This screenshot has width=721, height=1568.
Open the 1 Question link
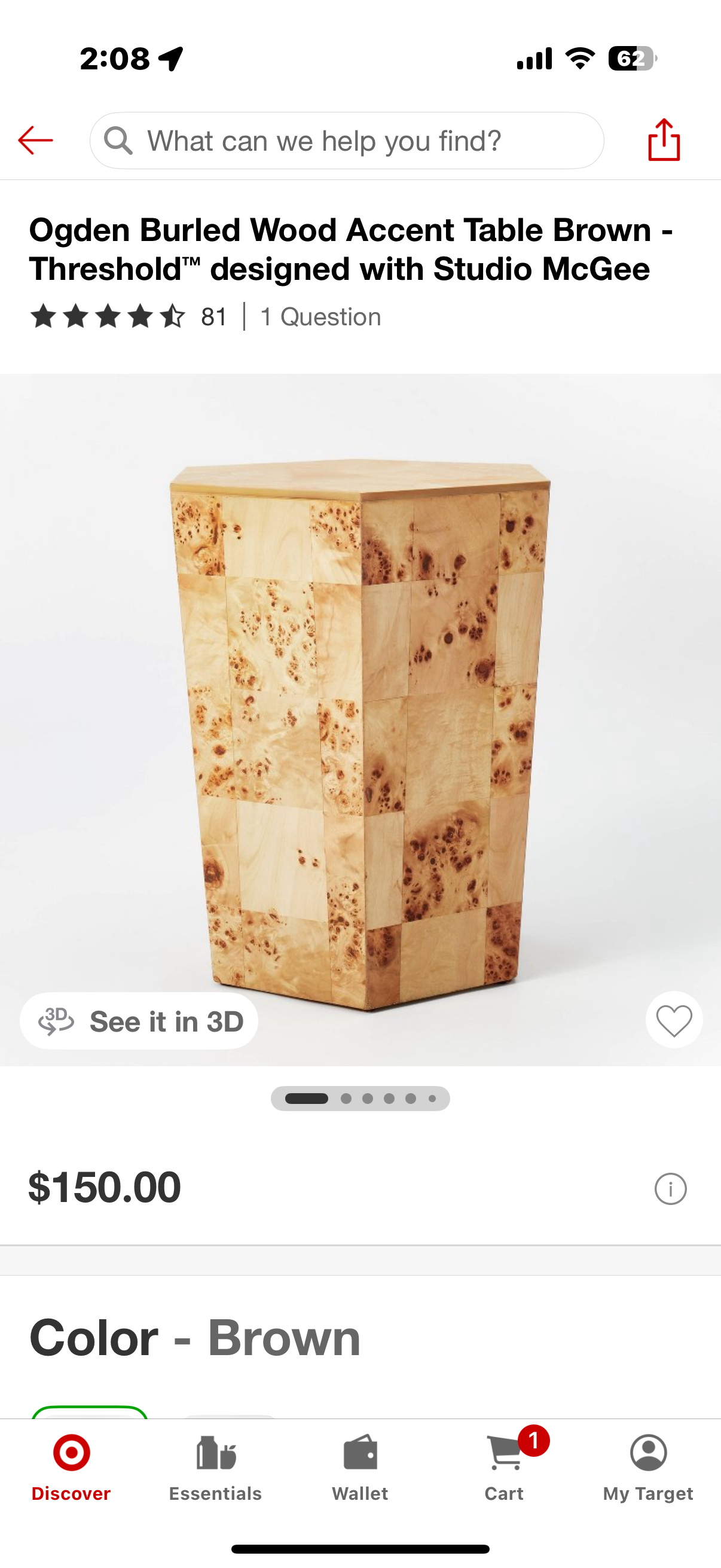pyautogui.click(x=320, y=317)
